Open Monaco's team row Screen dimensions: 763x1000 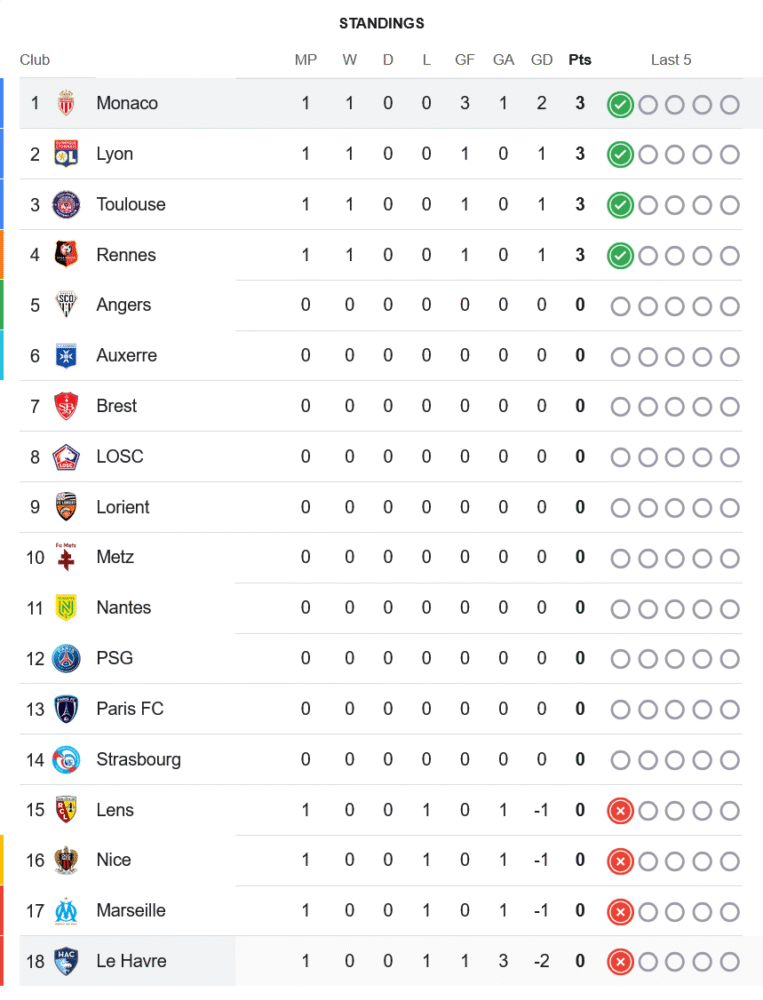(x=127, y=103)
